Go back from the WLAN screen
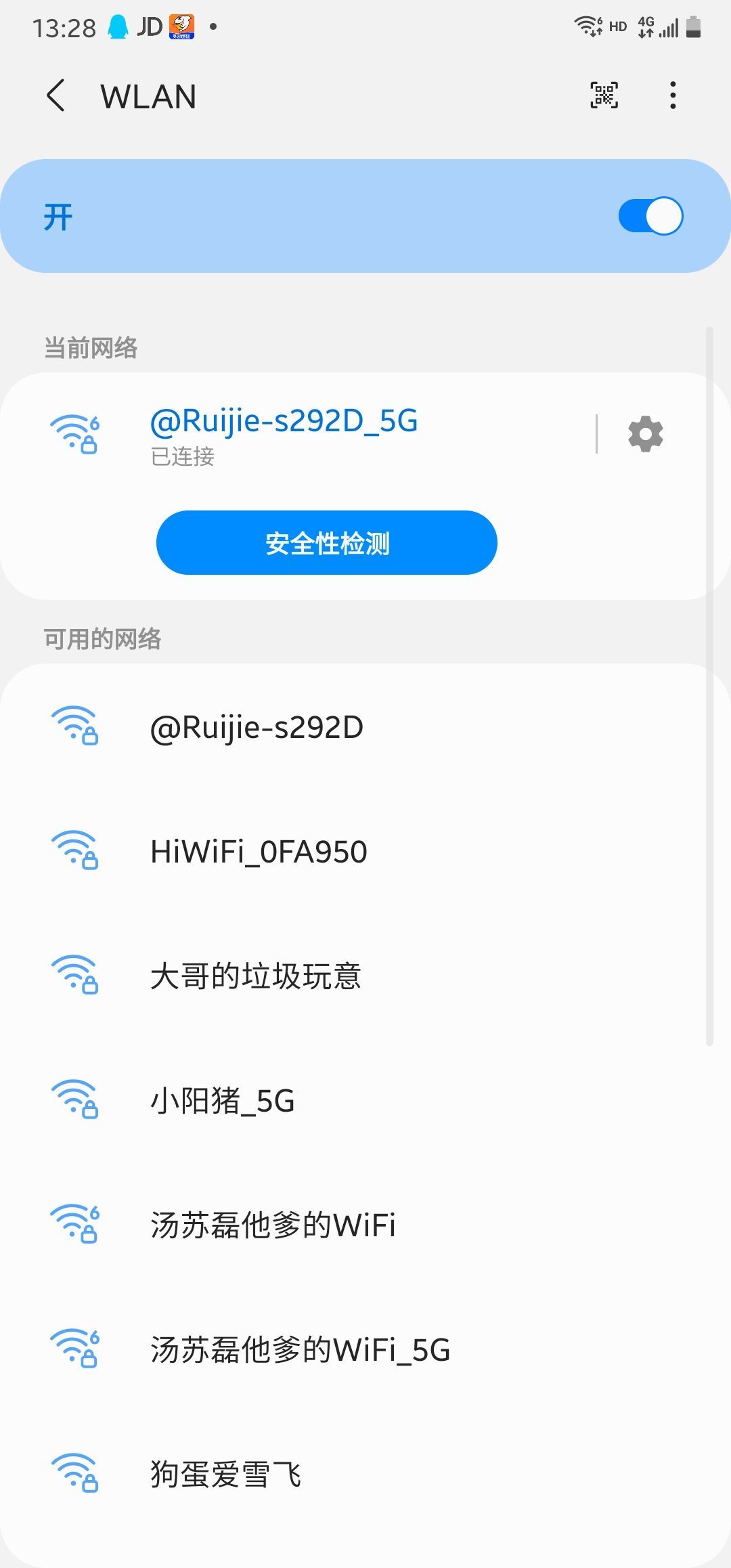 [x=57, y=95]
